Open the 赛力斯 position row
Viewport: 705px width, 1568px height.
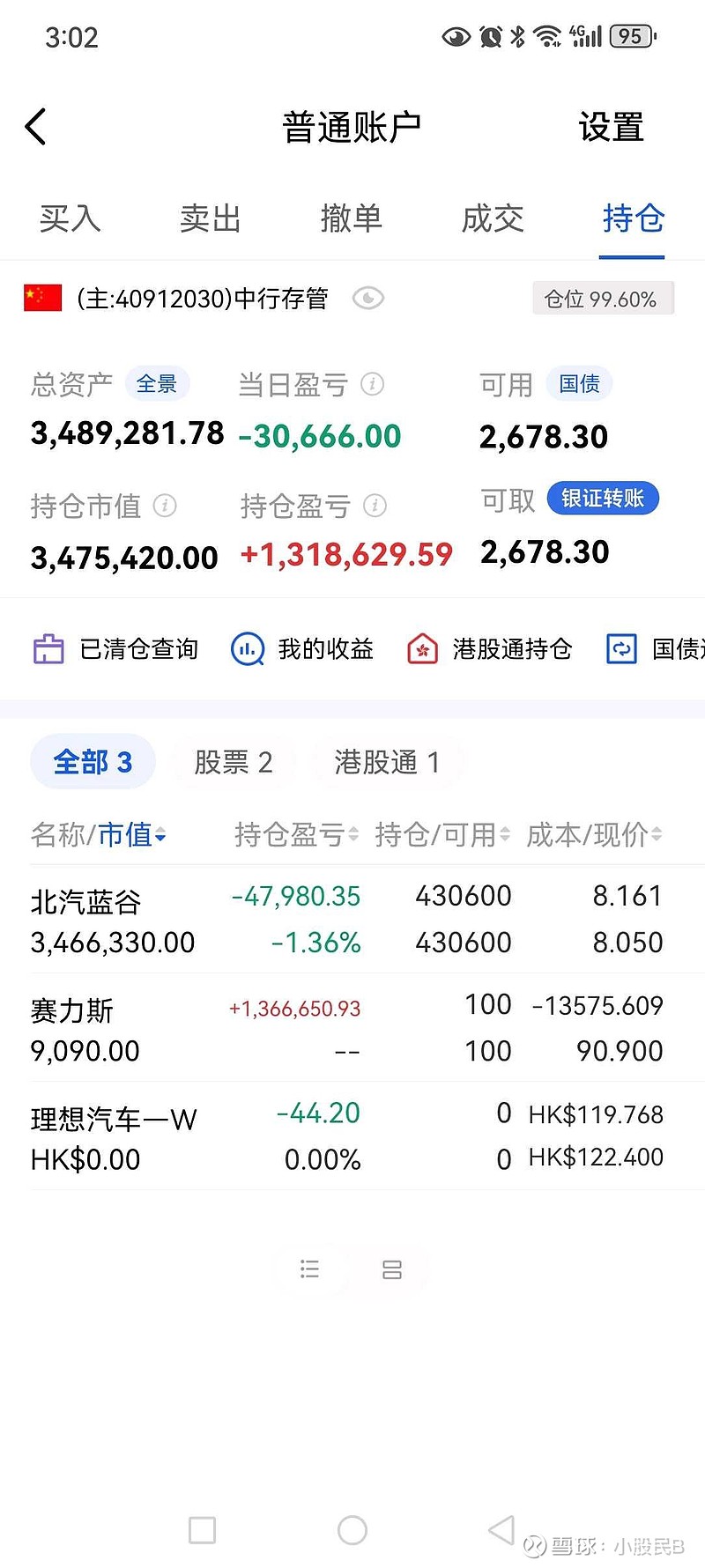(352, 1027)
